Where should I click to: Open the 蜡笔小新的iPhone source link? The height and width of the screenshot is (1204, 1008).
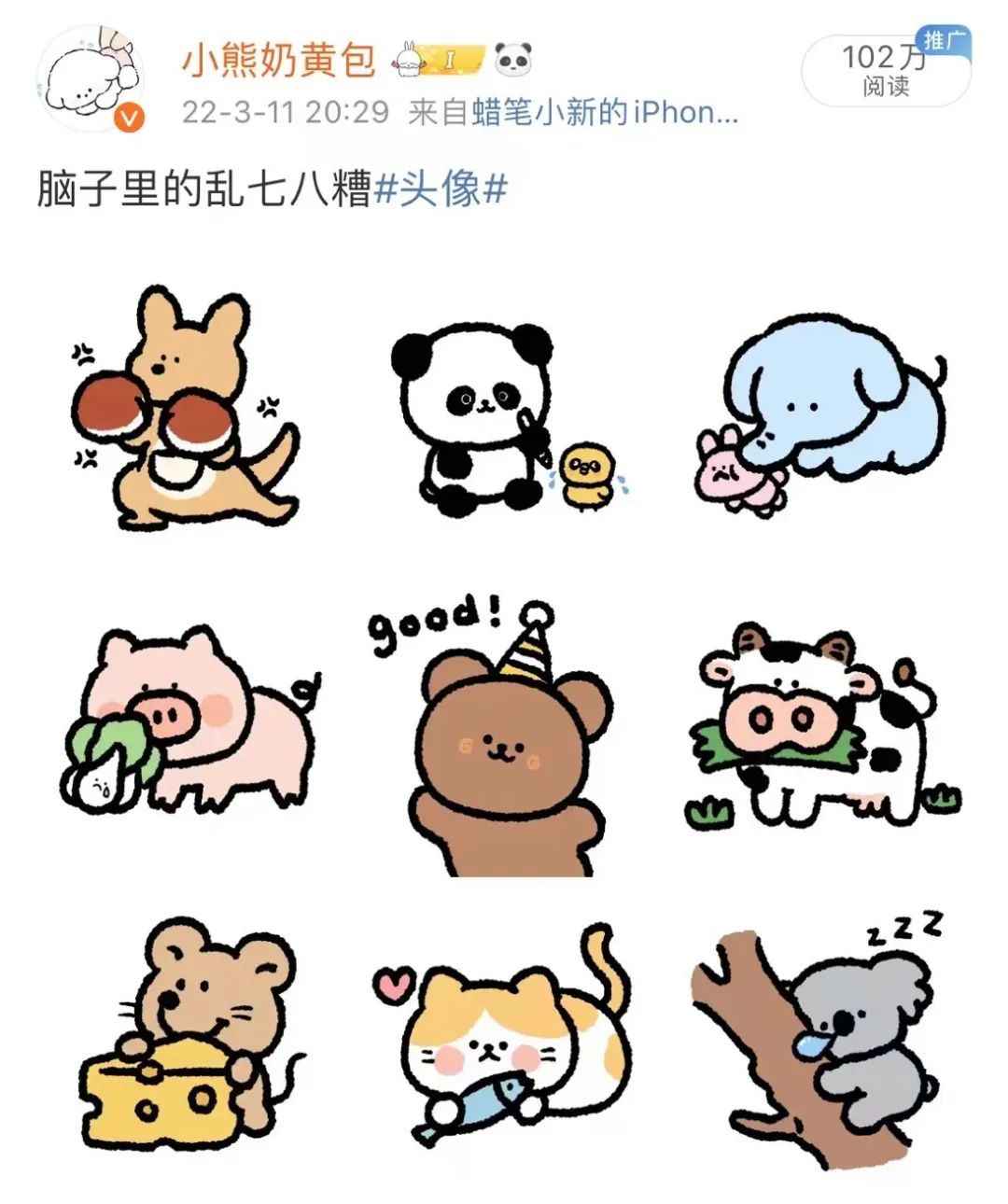point(605,113)
